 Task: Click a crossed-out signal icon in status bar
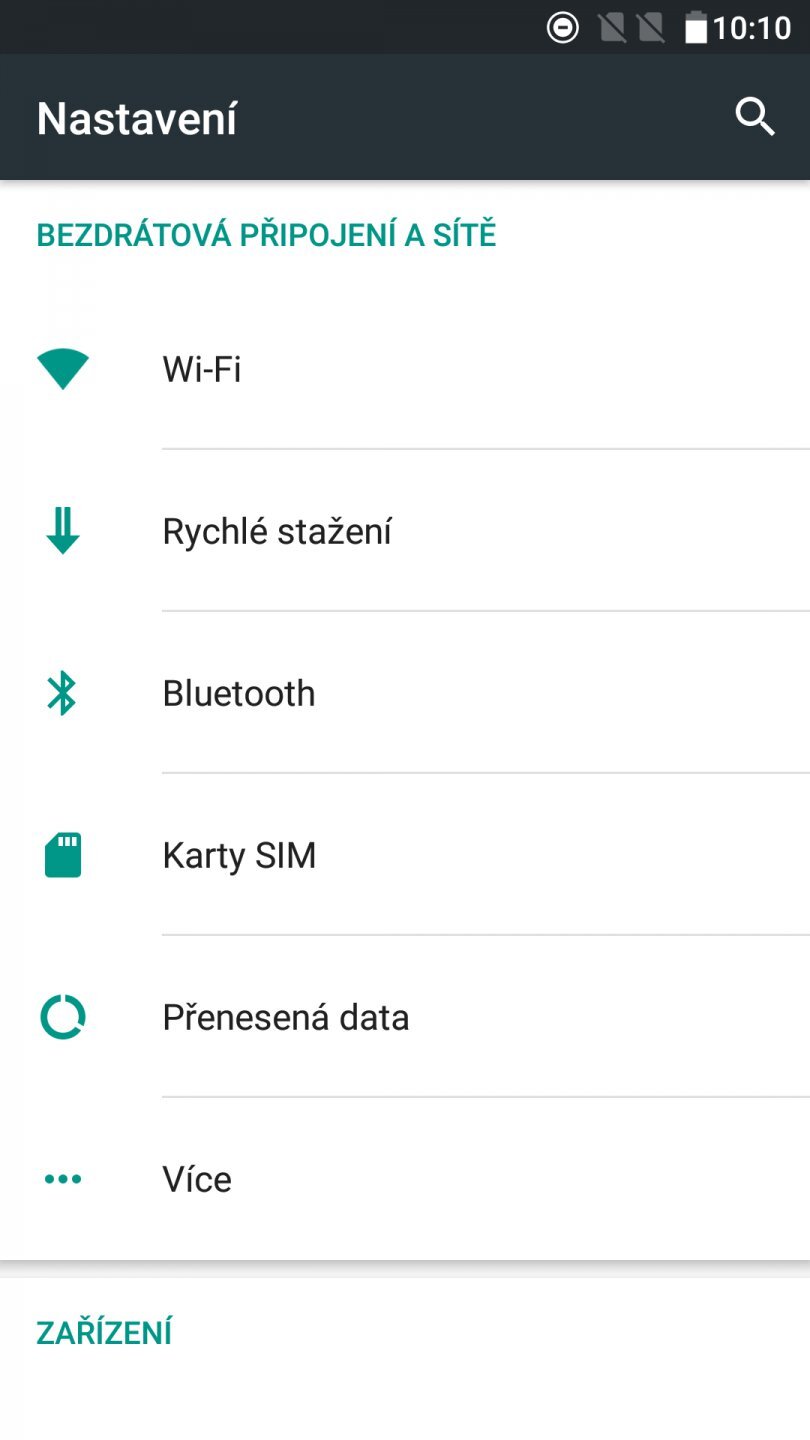click(612, 27)
